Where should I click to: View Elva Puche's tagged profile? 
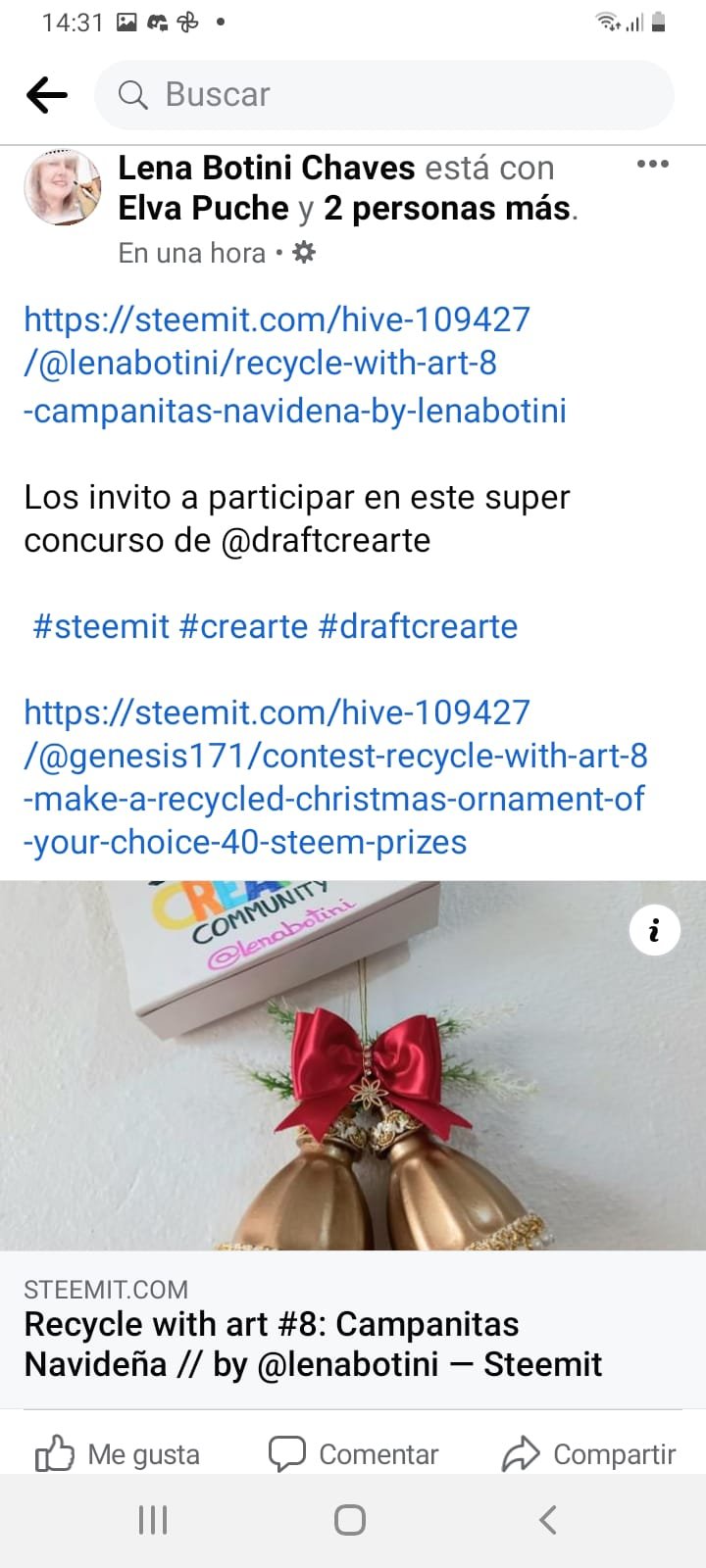(203, 208)
